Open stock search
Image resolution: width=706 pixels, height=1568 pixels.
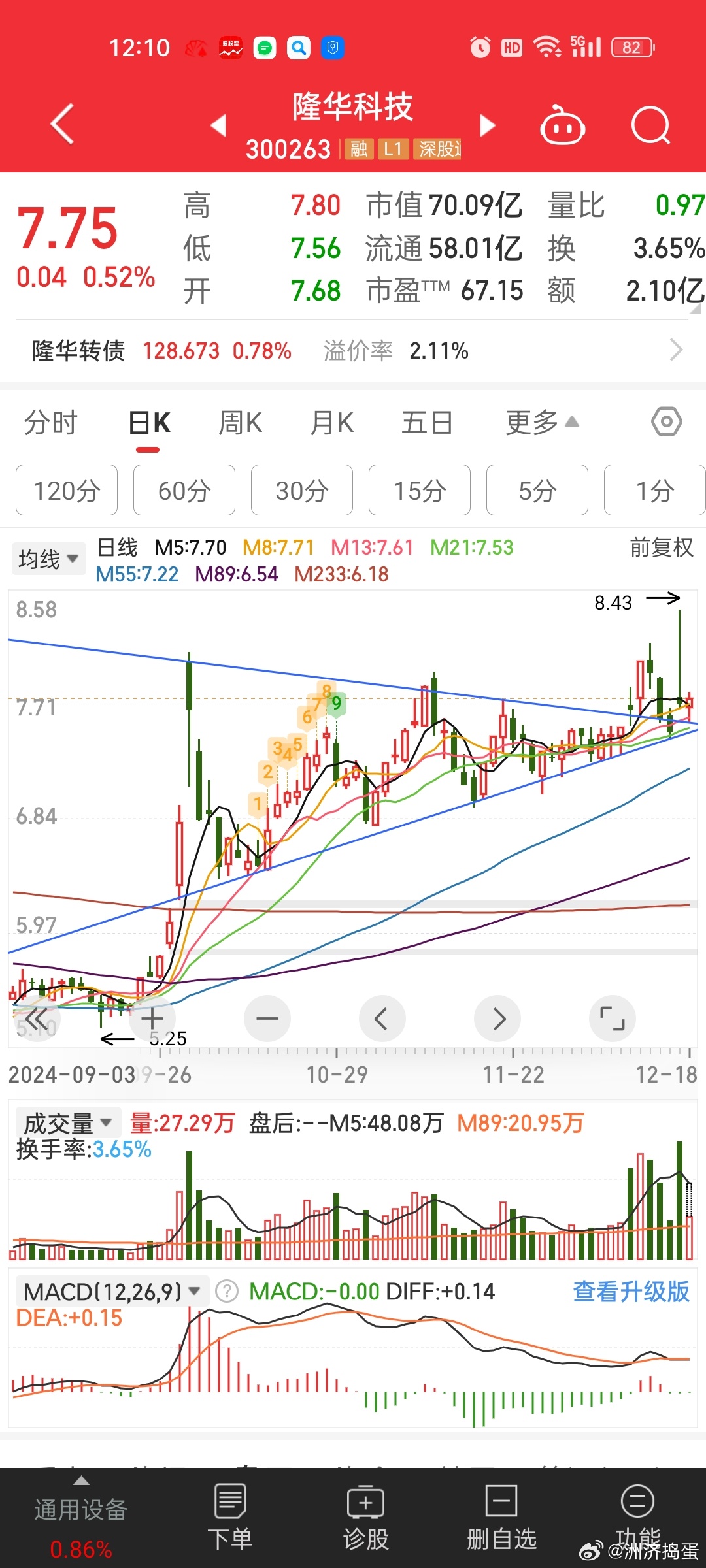650,125
